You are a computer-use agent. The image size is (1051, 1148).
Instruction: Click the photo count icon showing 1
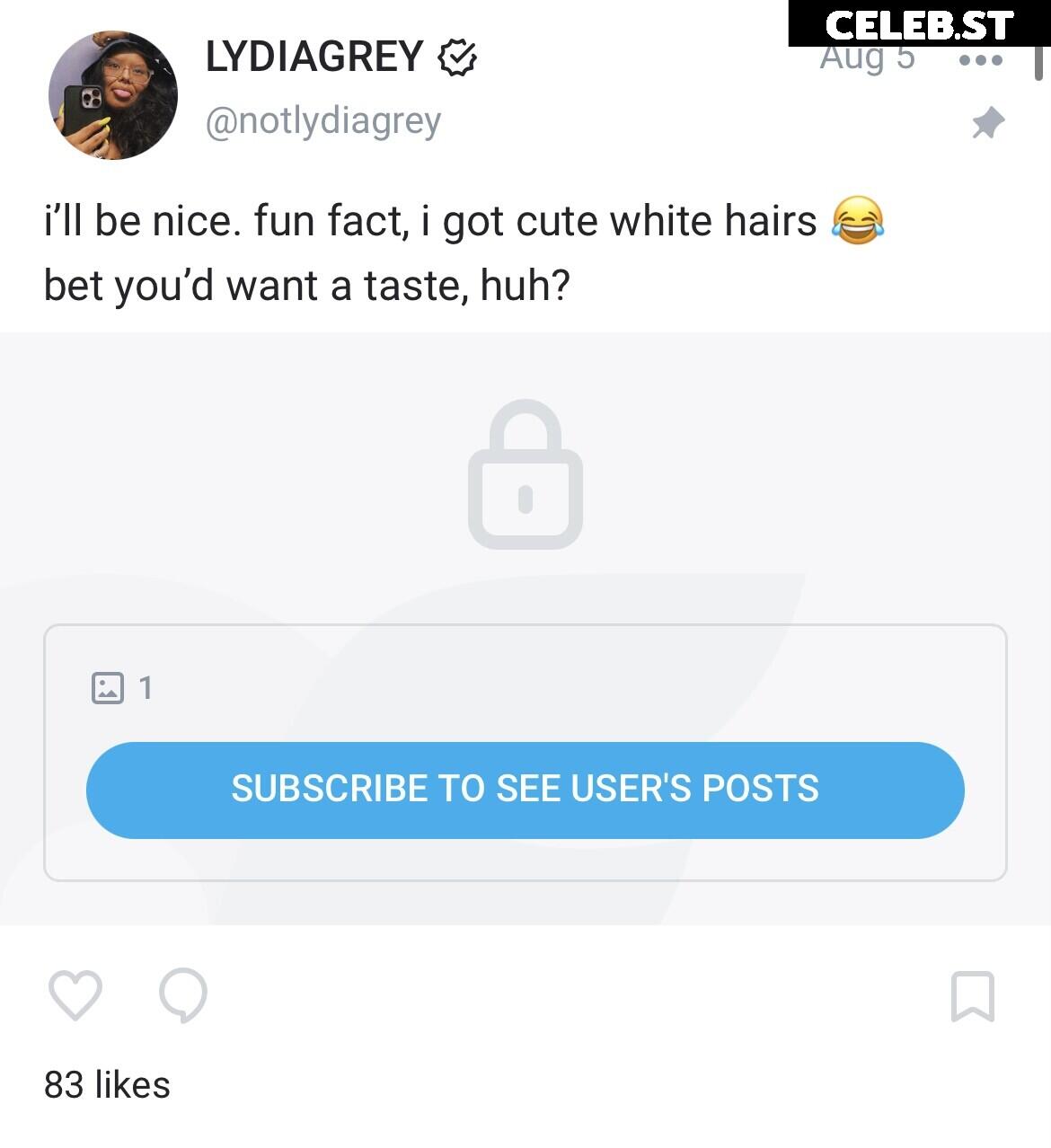coord(108,687)
